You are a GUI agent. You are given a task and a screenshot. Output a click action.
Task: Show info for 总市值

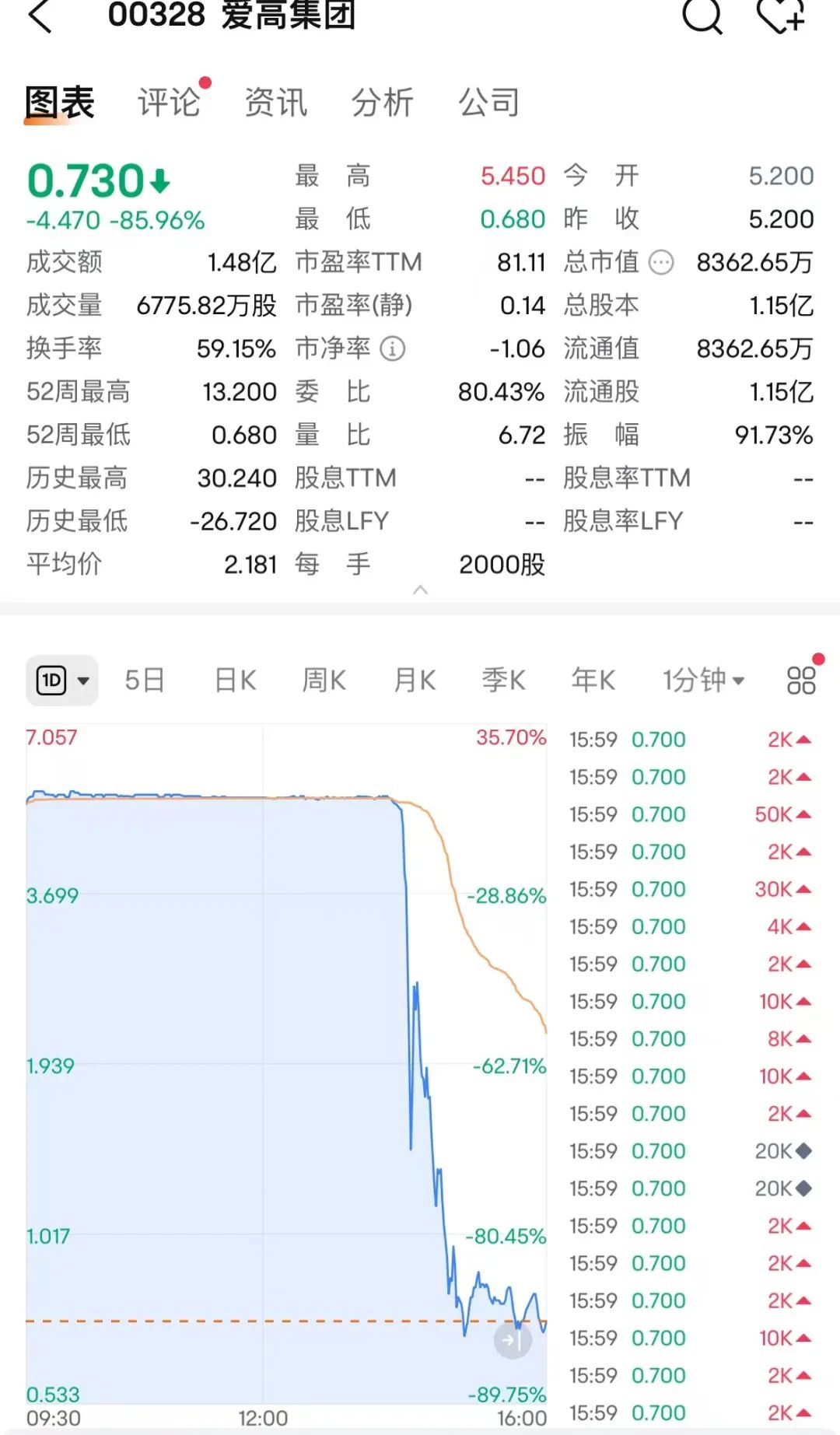[661, 263]
